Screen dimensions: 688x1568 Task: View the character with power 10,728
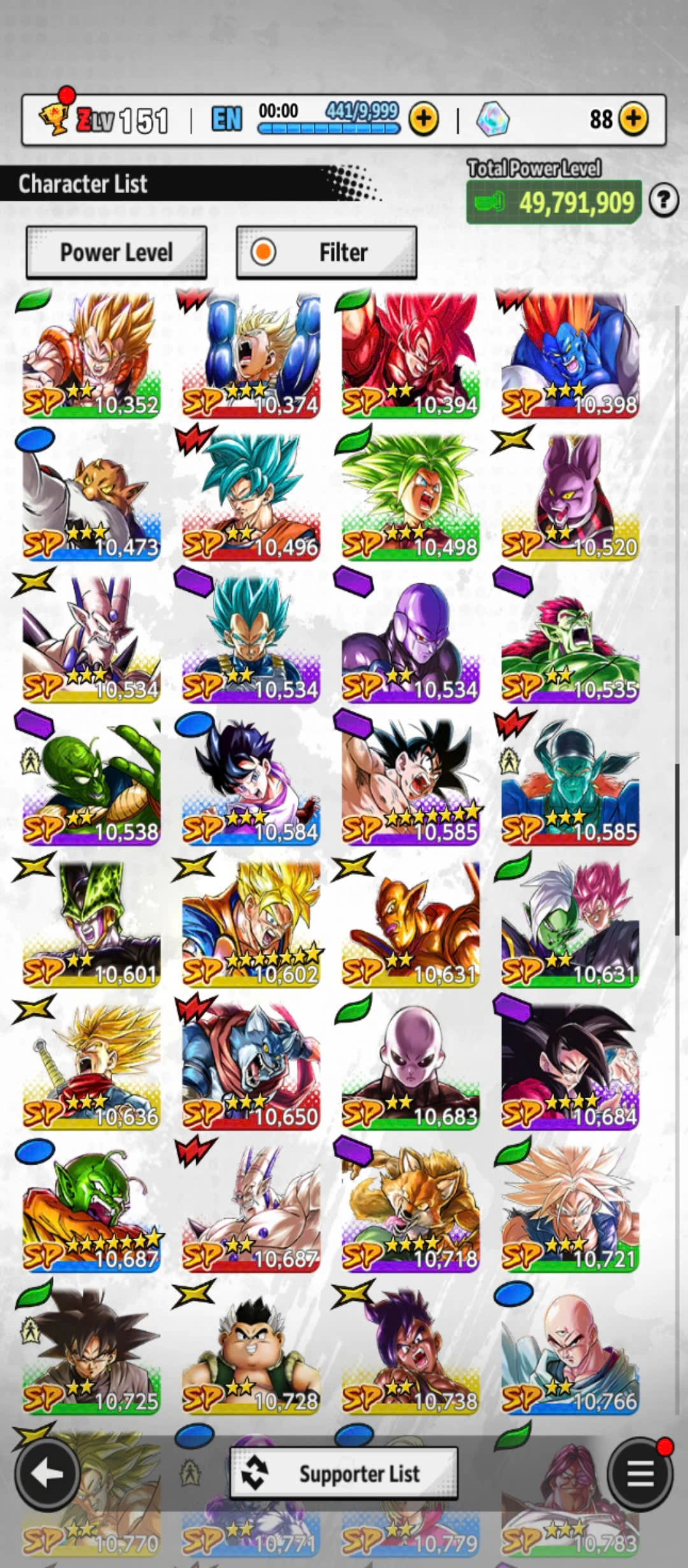251,1350
